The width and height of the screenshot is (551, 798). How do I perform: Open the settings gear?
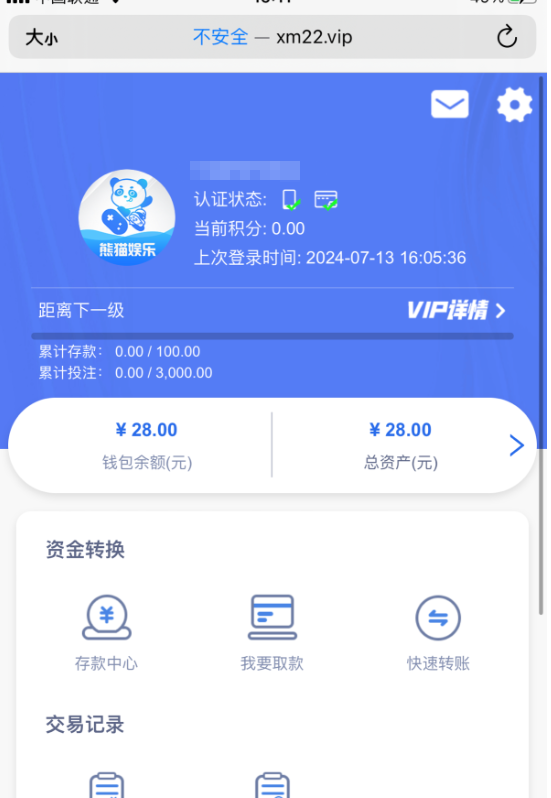514,104
